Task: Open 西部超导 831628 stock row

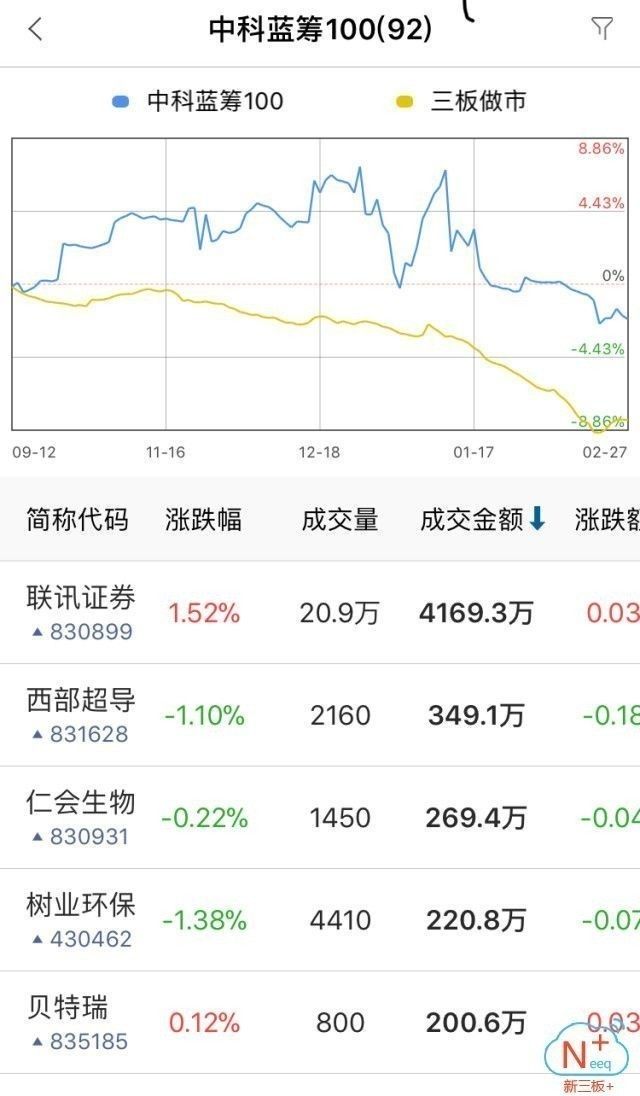Action: [320, 715]
